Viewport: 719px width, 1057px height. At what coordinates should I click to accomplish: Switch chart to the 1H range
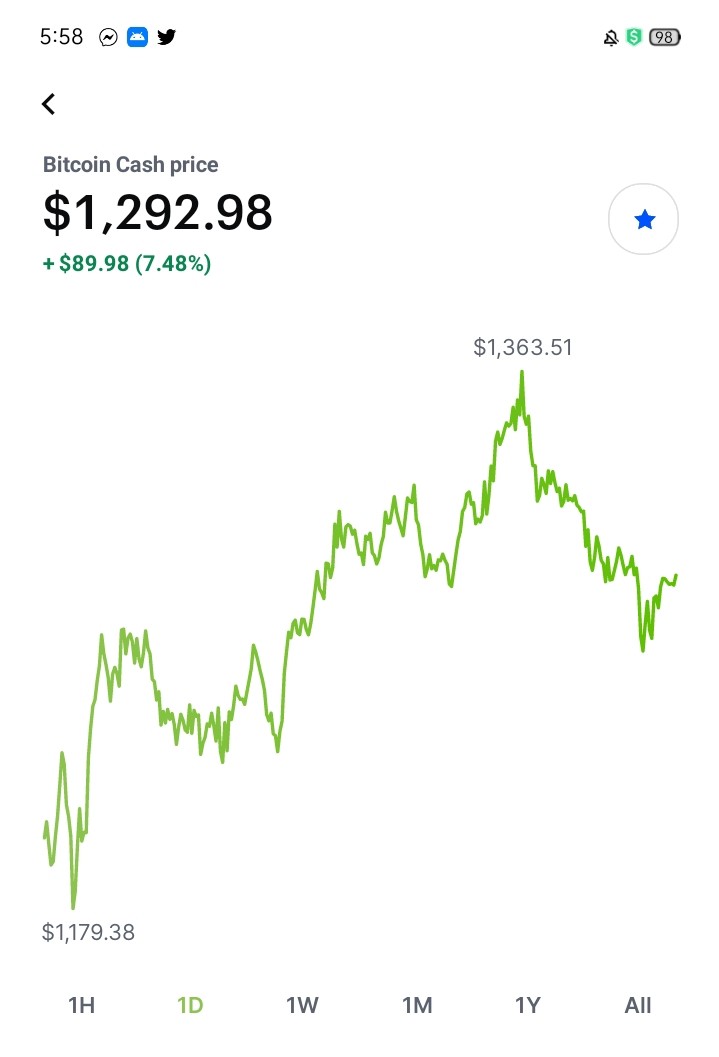point(82,1005)
